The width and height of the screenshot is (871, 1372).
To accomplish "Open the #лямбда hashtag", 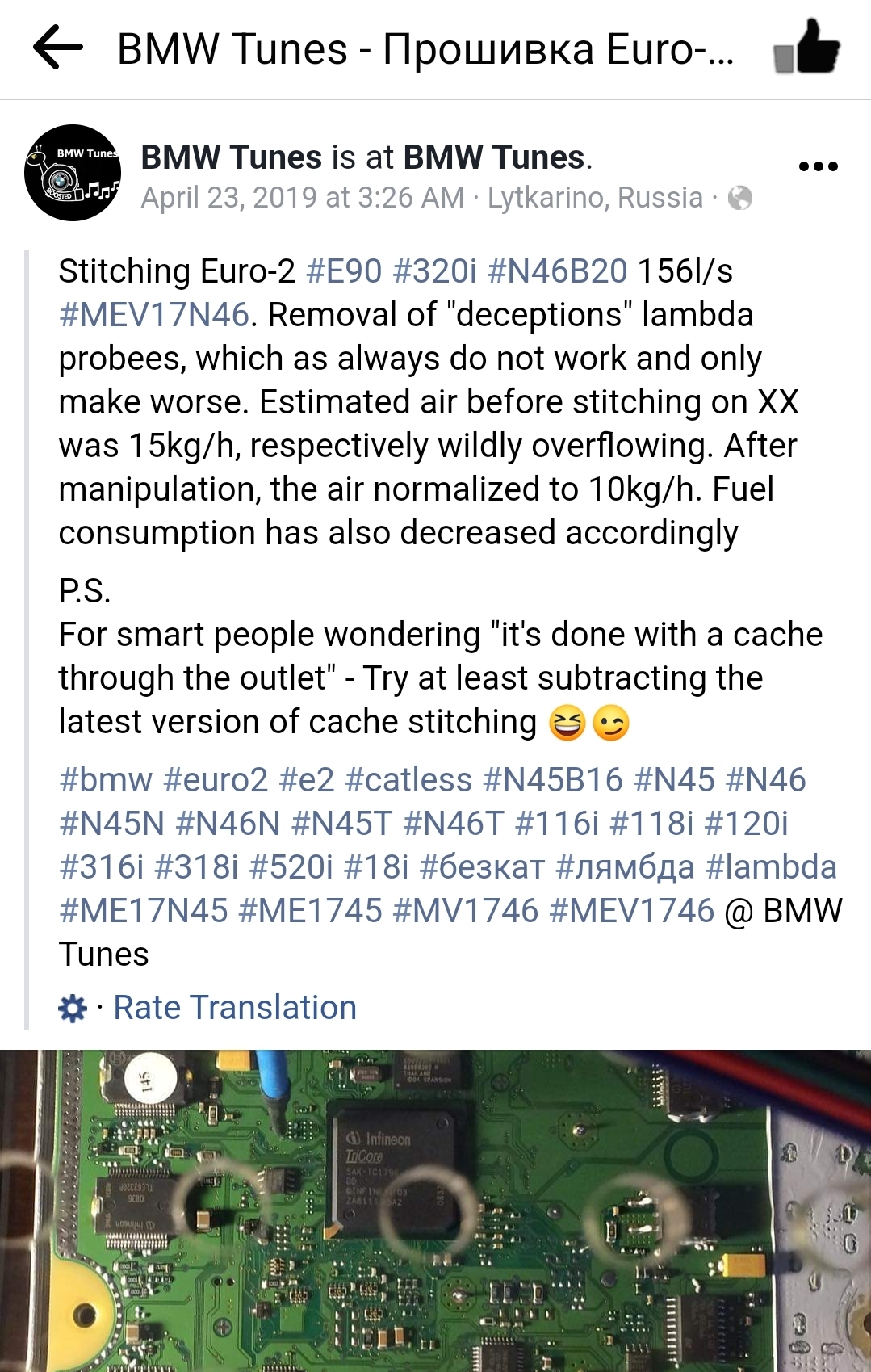I will (x=625, y=867).
